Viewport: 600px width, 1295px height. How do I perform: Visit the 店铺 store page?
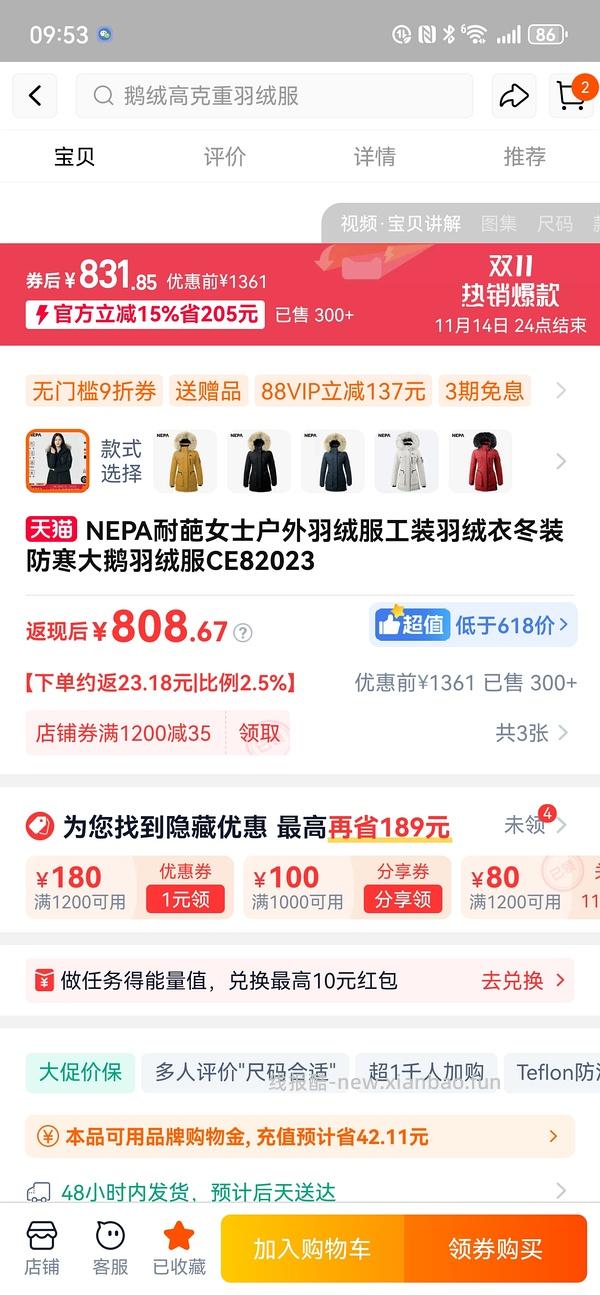(x=42, y=1248)
